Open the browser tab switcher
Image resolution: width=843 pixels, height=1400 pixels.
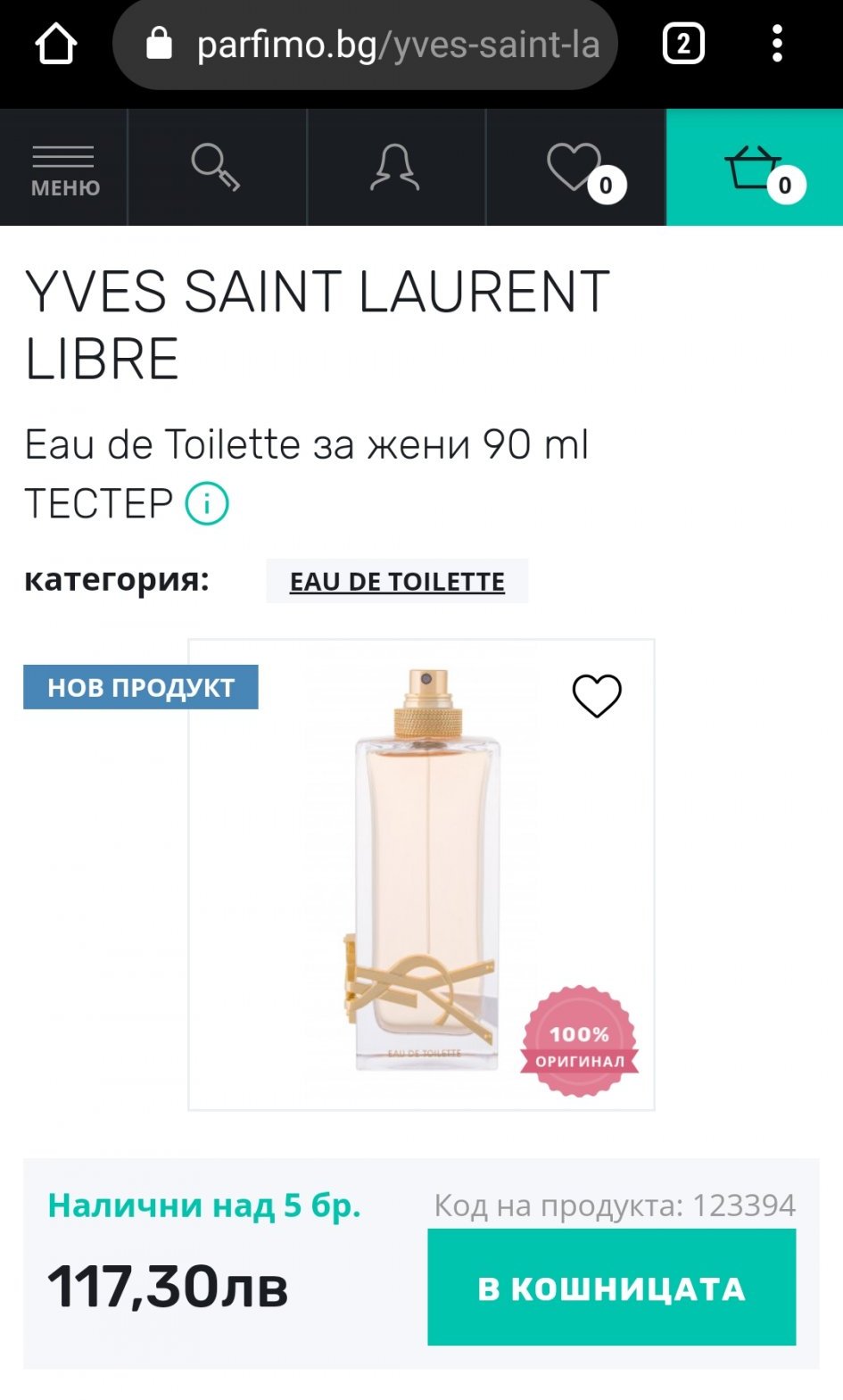pyautogui.click(x=683, y=44)
